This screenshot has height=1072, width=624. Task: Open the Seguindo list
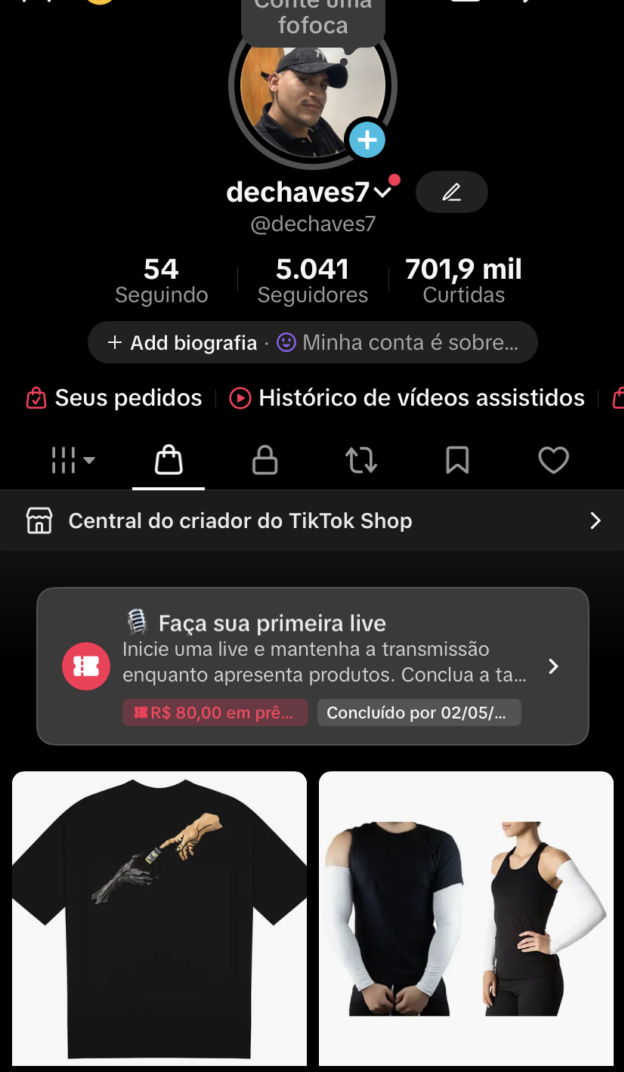[161, 281]
